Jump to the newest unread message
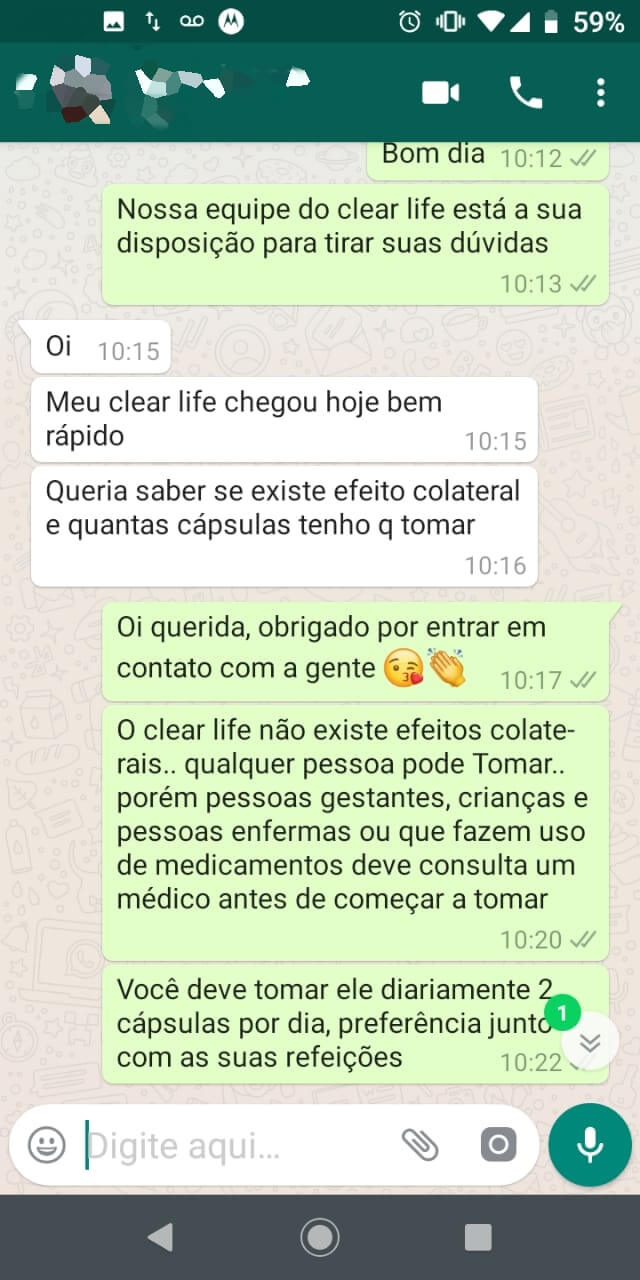The height and width of the screenshot is (1280, 640). [x=589, y=1043]
